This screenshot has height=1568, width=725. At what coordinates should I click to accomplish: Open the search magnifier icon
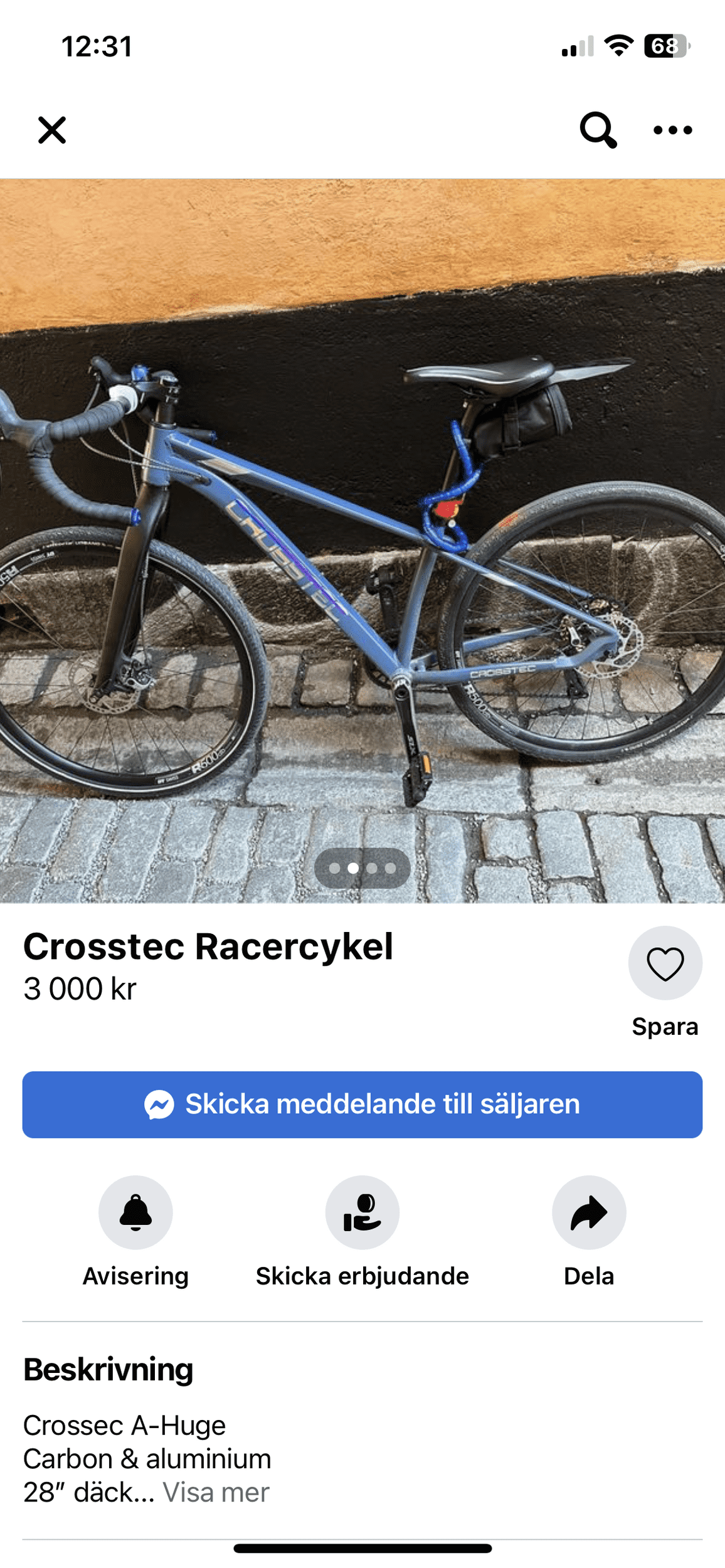pos(598,130)
